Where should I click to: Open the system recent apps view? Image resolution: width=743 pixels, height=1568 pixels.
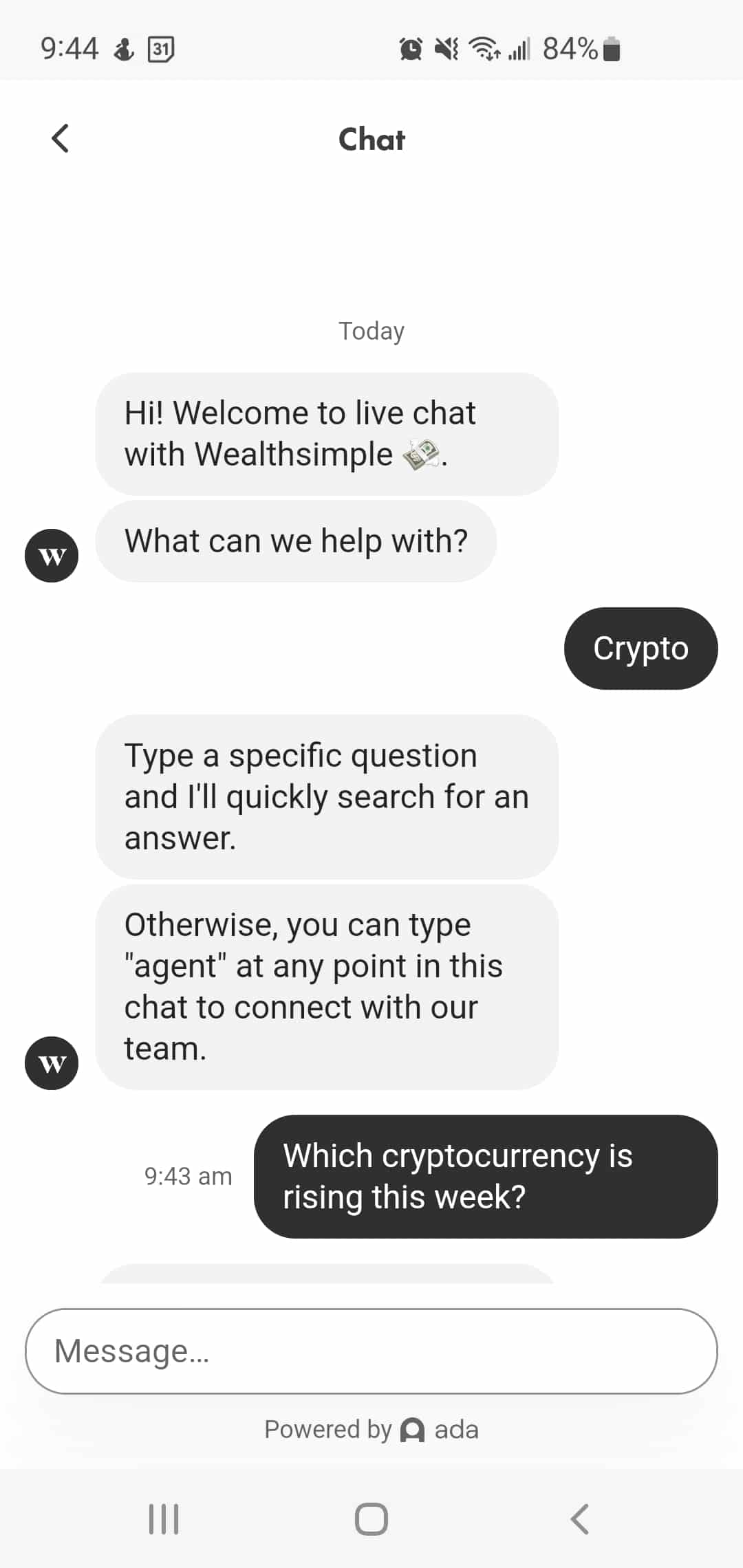coord(164,1519)
